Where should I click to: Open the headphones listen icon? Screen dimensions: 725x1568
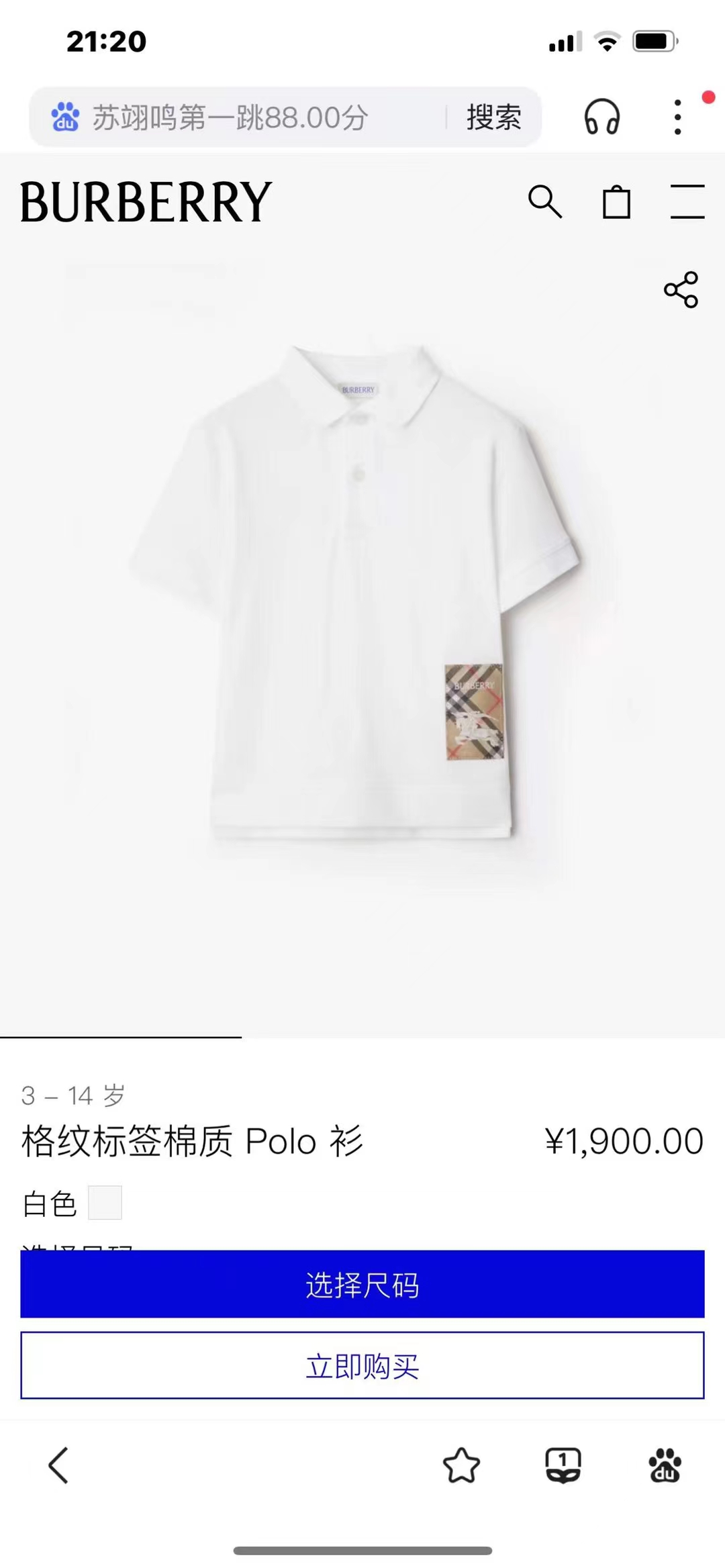pos(601,117)
